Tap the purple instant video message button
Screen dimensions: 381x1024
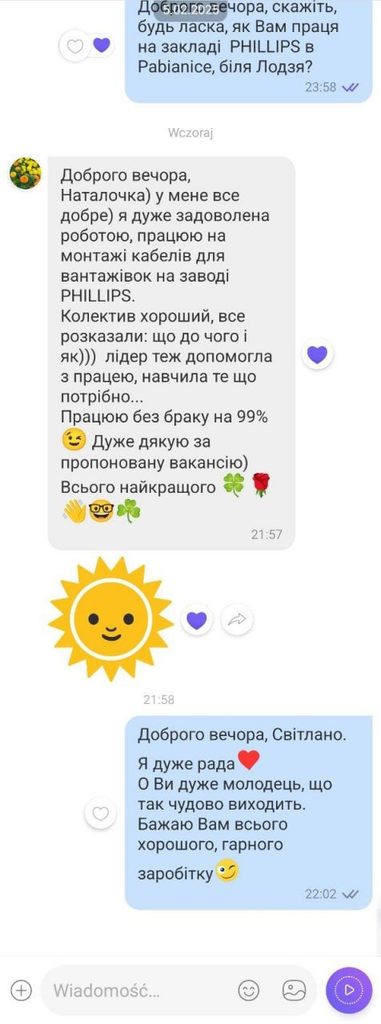click(349, 990)
